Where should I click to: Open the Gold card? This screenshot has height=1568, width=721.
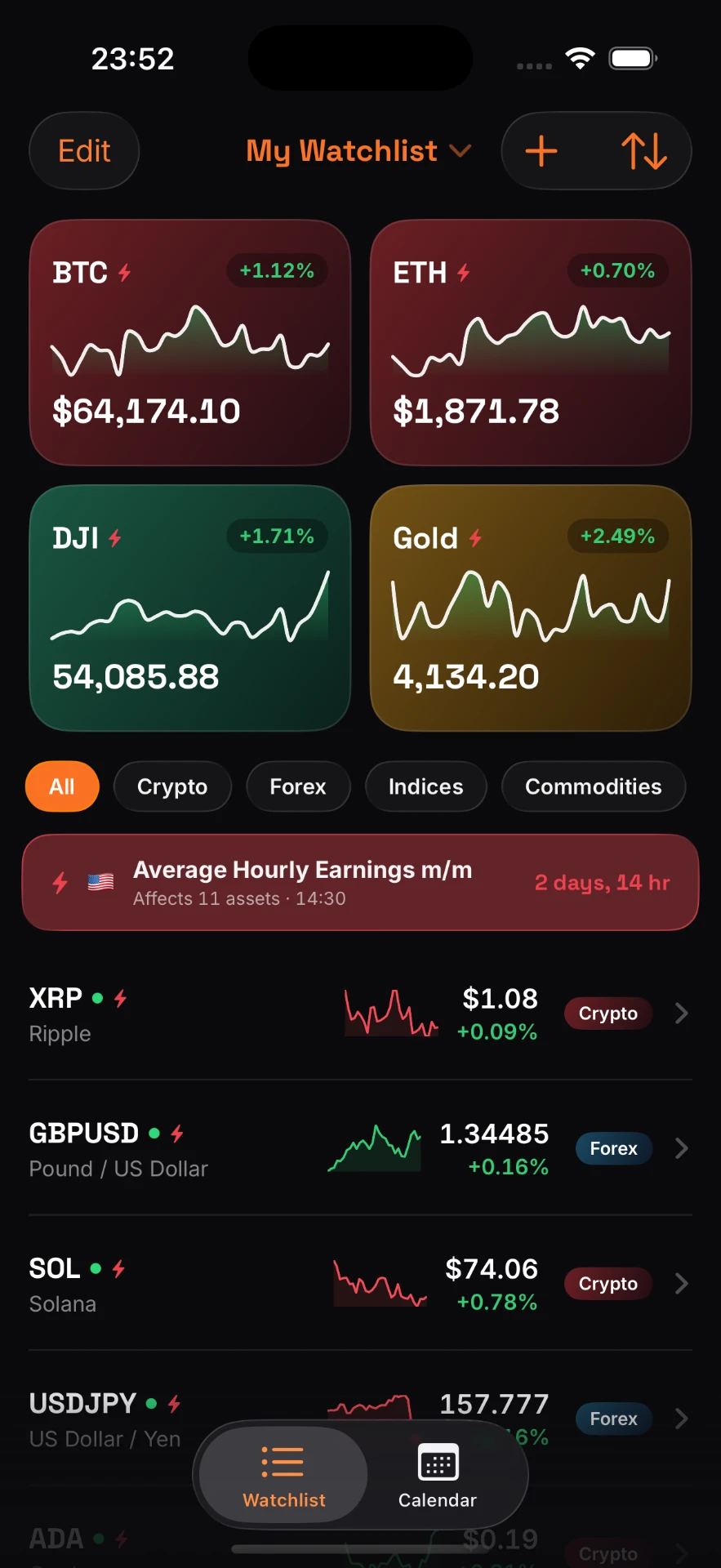531,608
